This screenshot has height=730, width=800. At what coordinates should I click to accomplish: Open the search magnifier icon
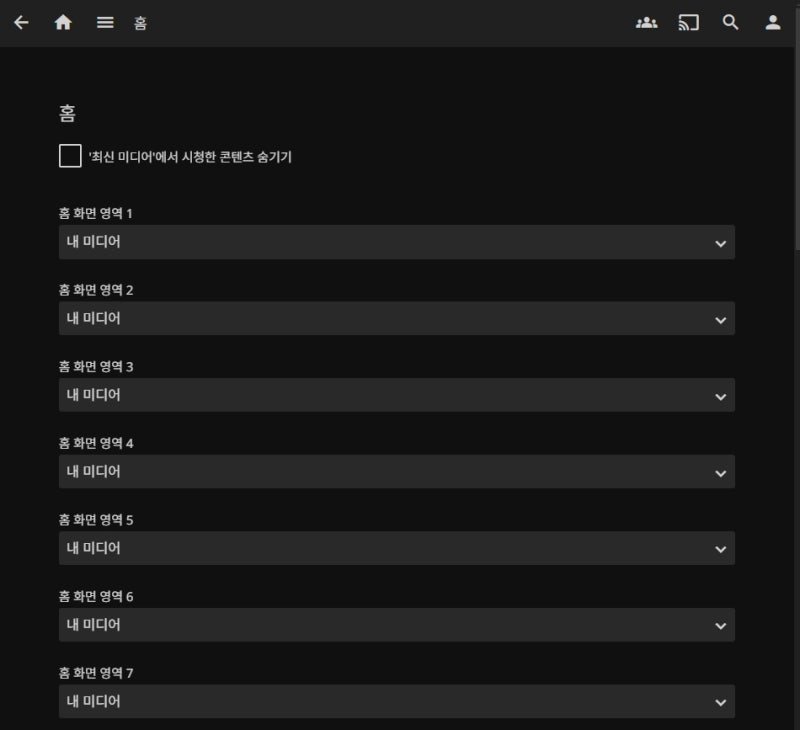731,22
